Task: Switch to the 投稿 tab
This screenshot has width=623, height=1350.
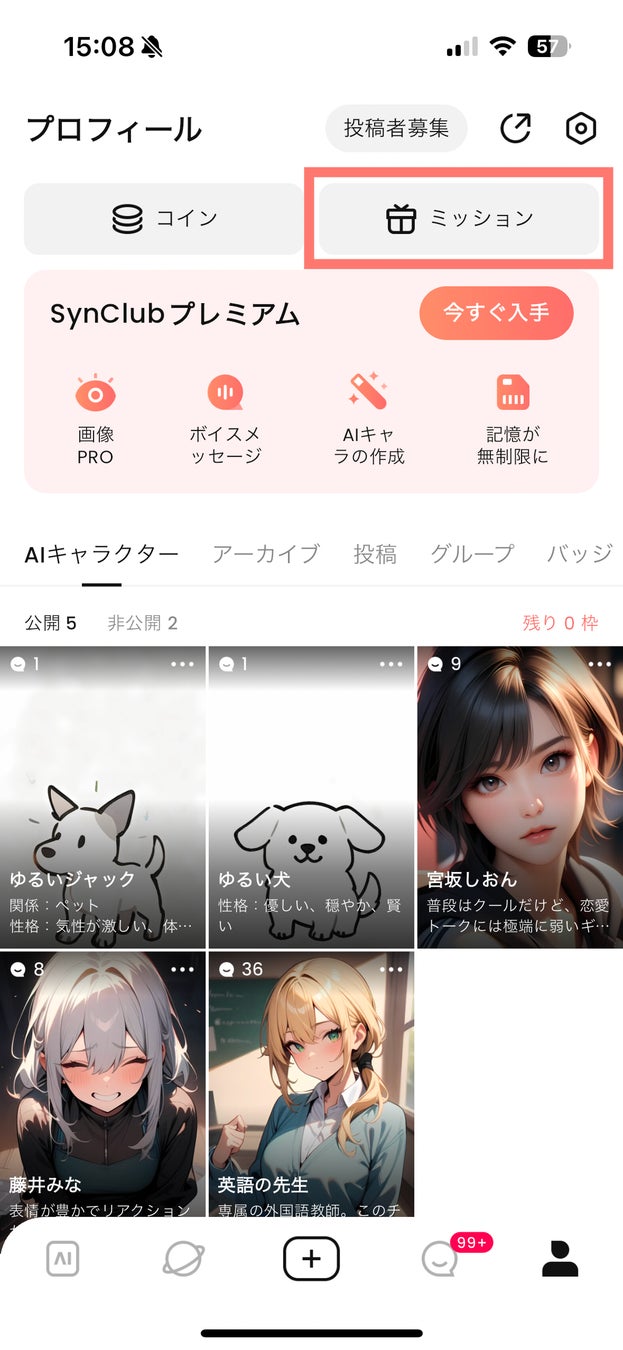Action: click(x=375, y=553)
